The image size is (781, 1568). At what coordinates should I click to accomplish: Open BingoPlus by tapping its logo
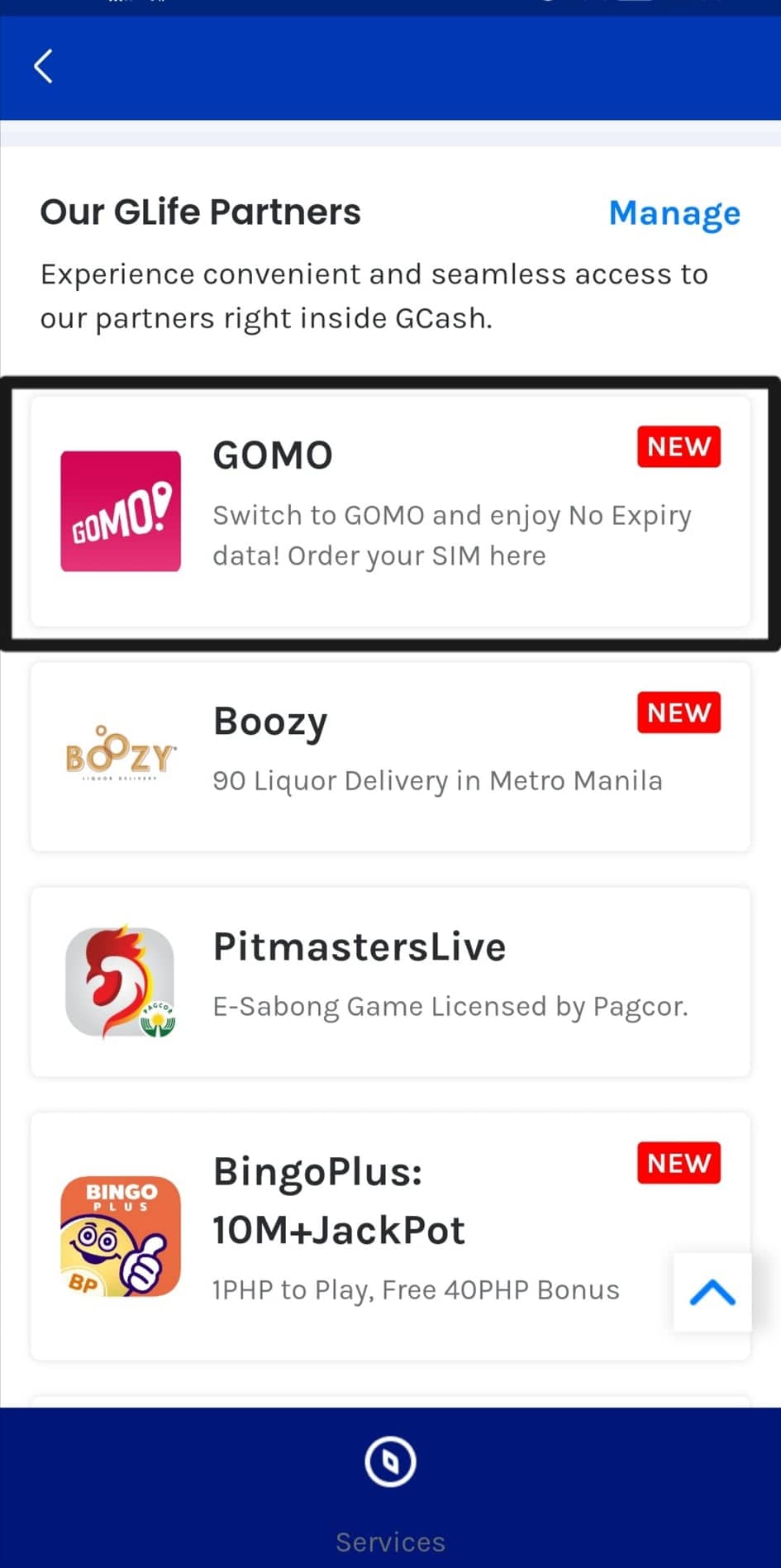(x=120, y=1236)
